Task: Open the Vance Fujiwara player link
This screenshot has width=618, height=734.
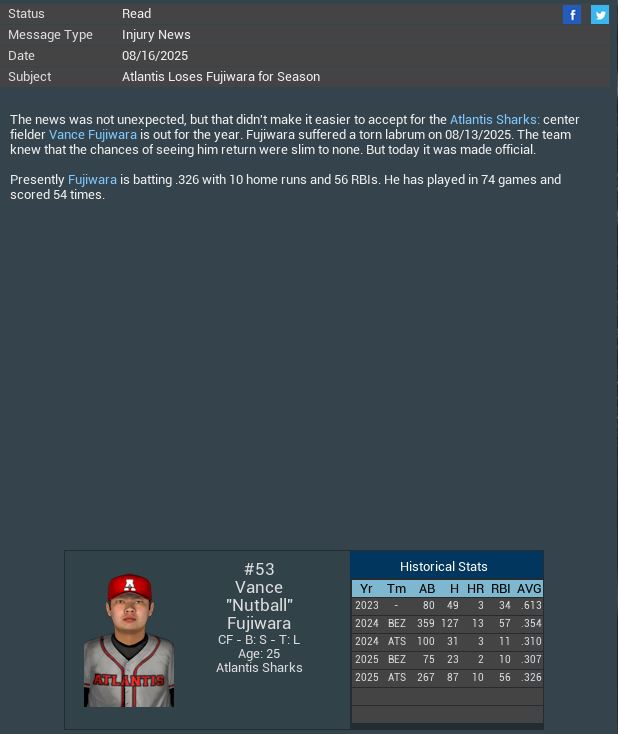Action: click(93, 135)
